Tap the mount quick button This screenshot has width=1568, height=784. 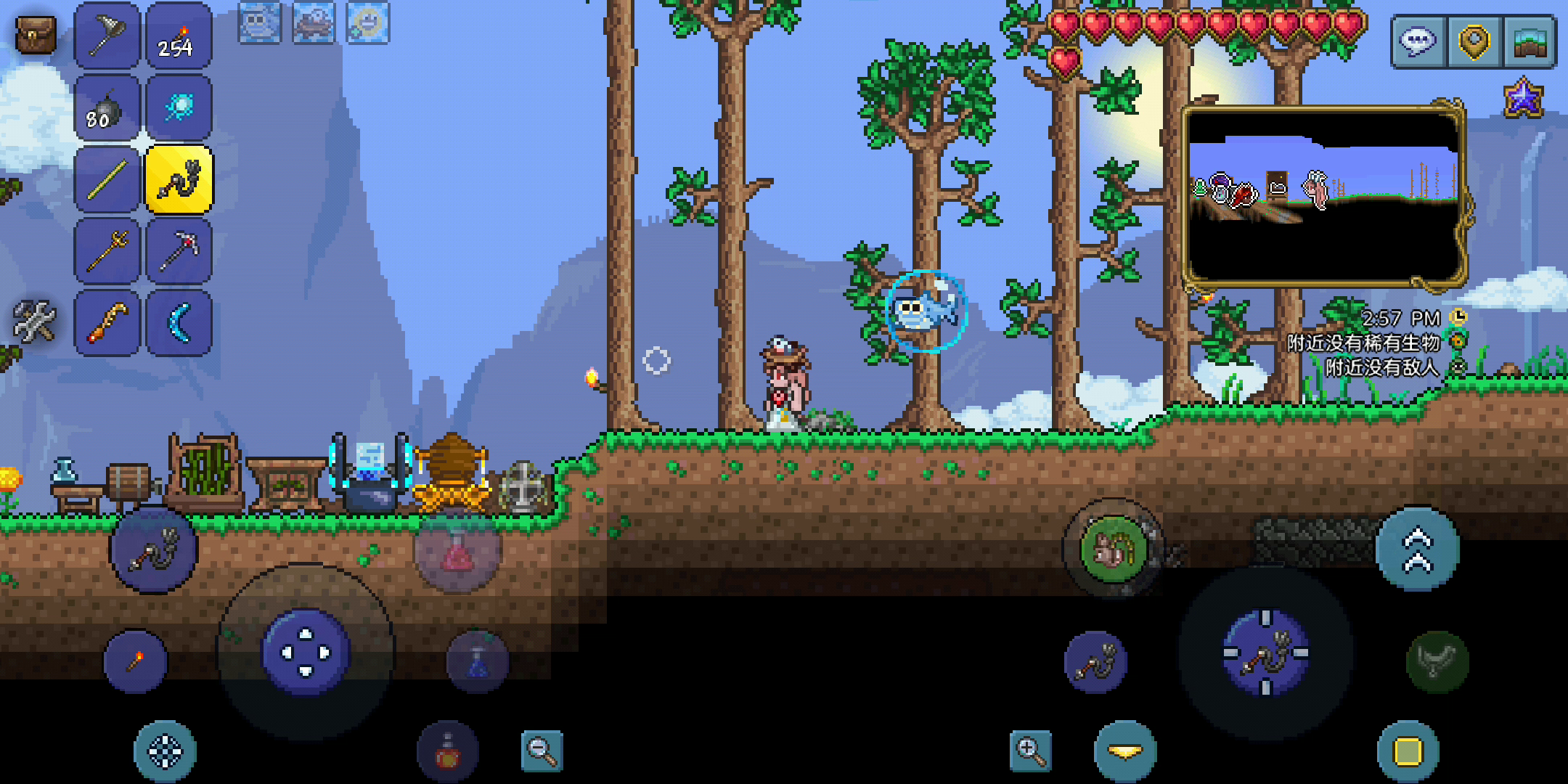(1113, 550)
